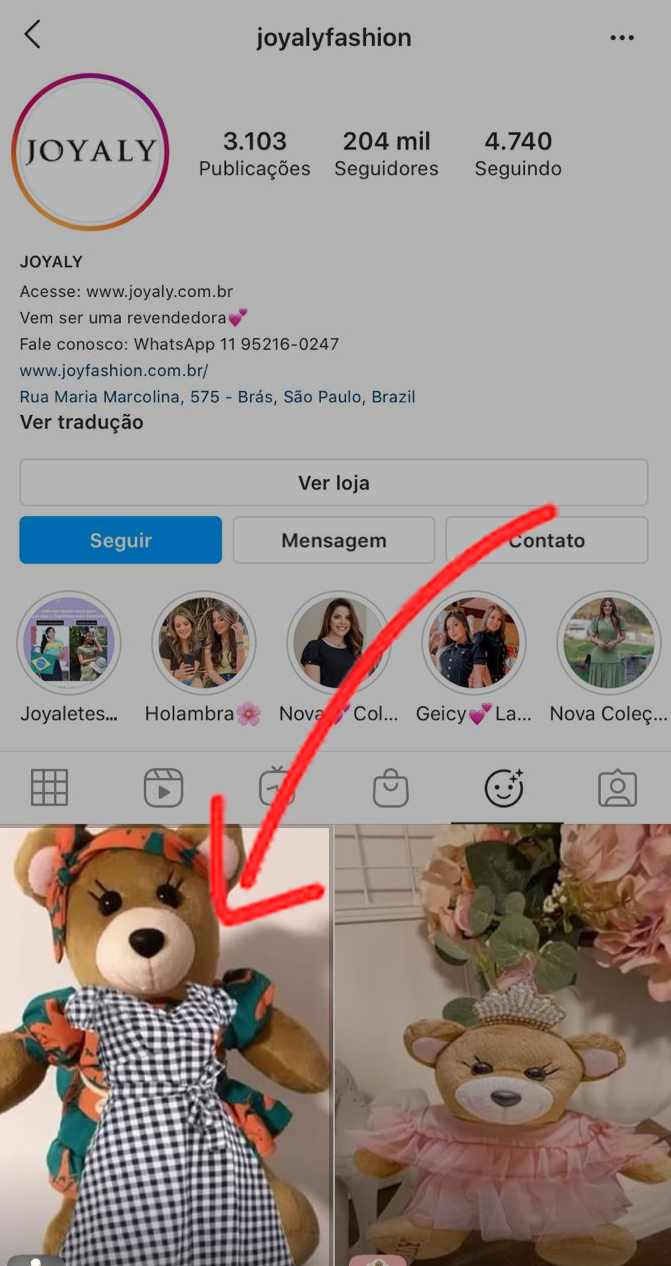Tap Ver tradução for the bio
The image size is (671, 1266).
tap(82, 422)
